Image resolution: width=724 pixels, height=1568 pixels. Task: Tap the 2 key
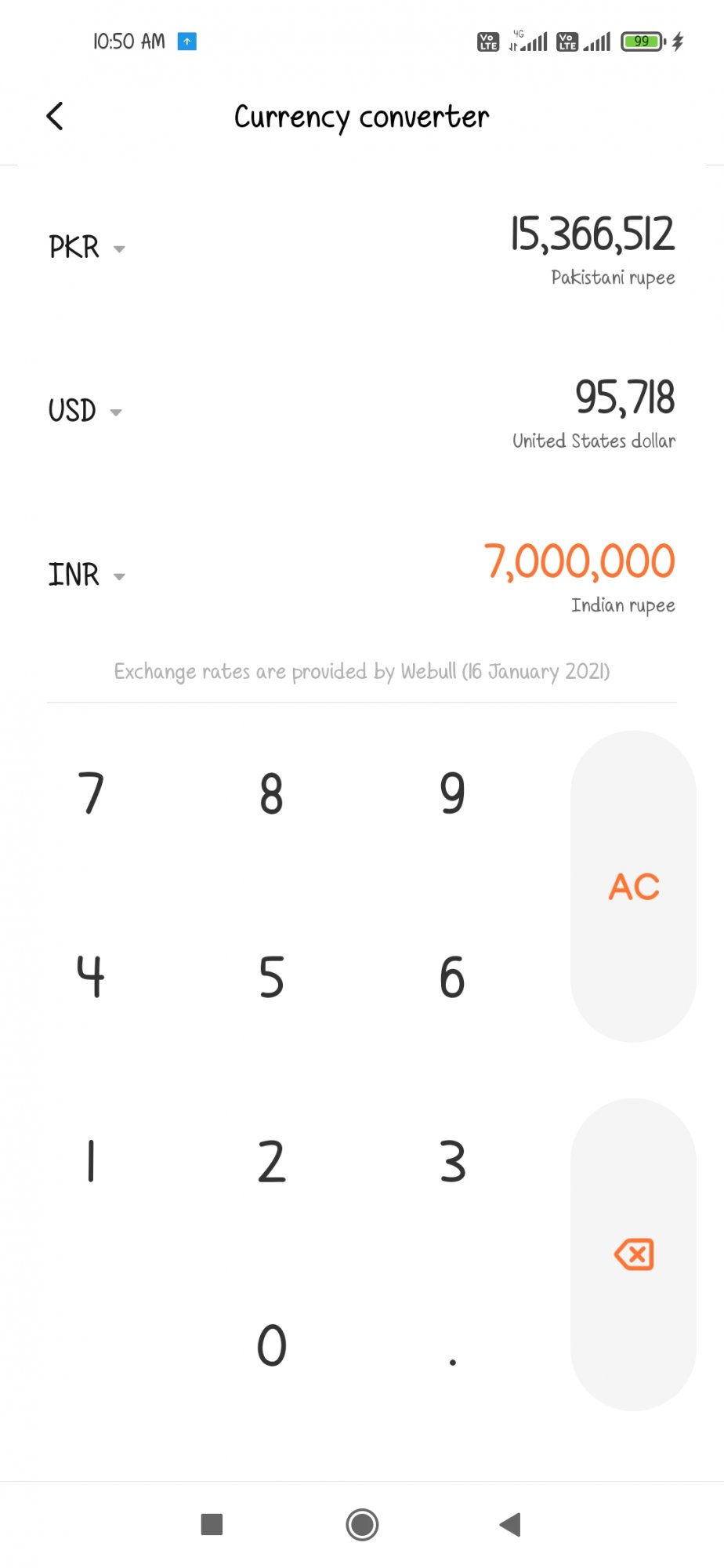pyautogui.click(x=271, y=1161)
